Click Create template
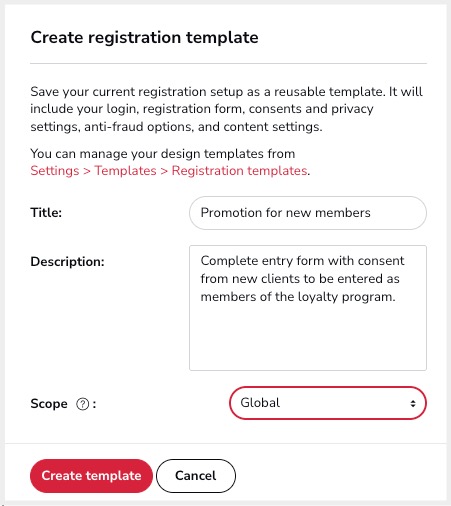The image size is (451, 506). [x=91, y=476]
